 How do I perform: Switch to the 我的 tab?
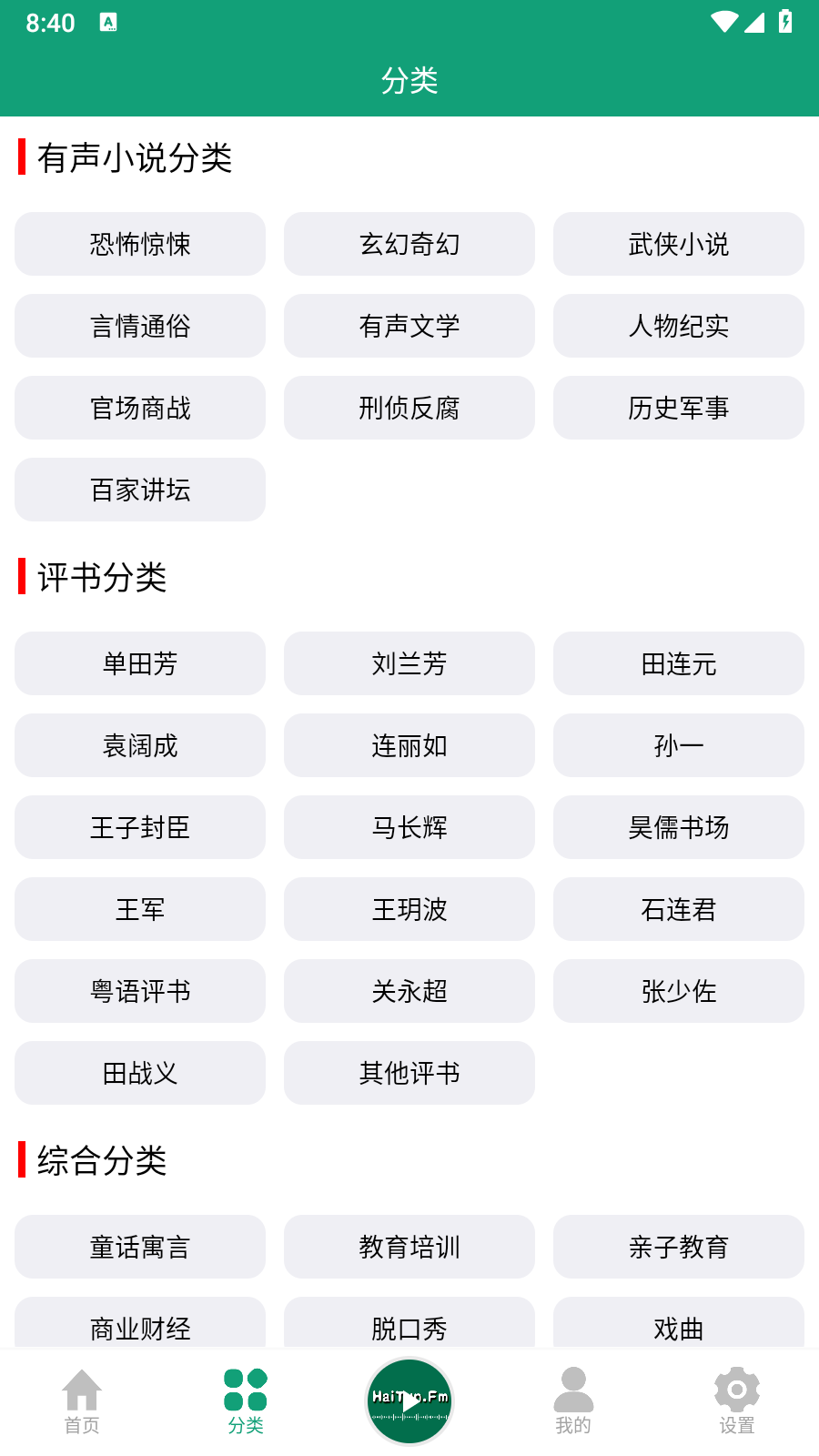[573, 1401]
